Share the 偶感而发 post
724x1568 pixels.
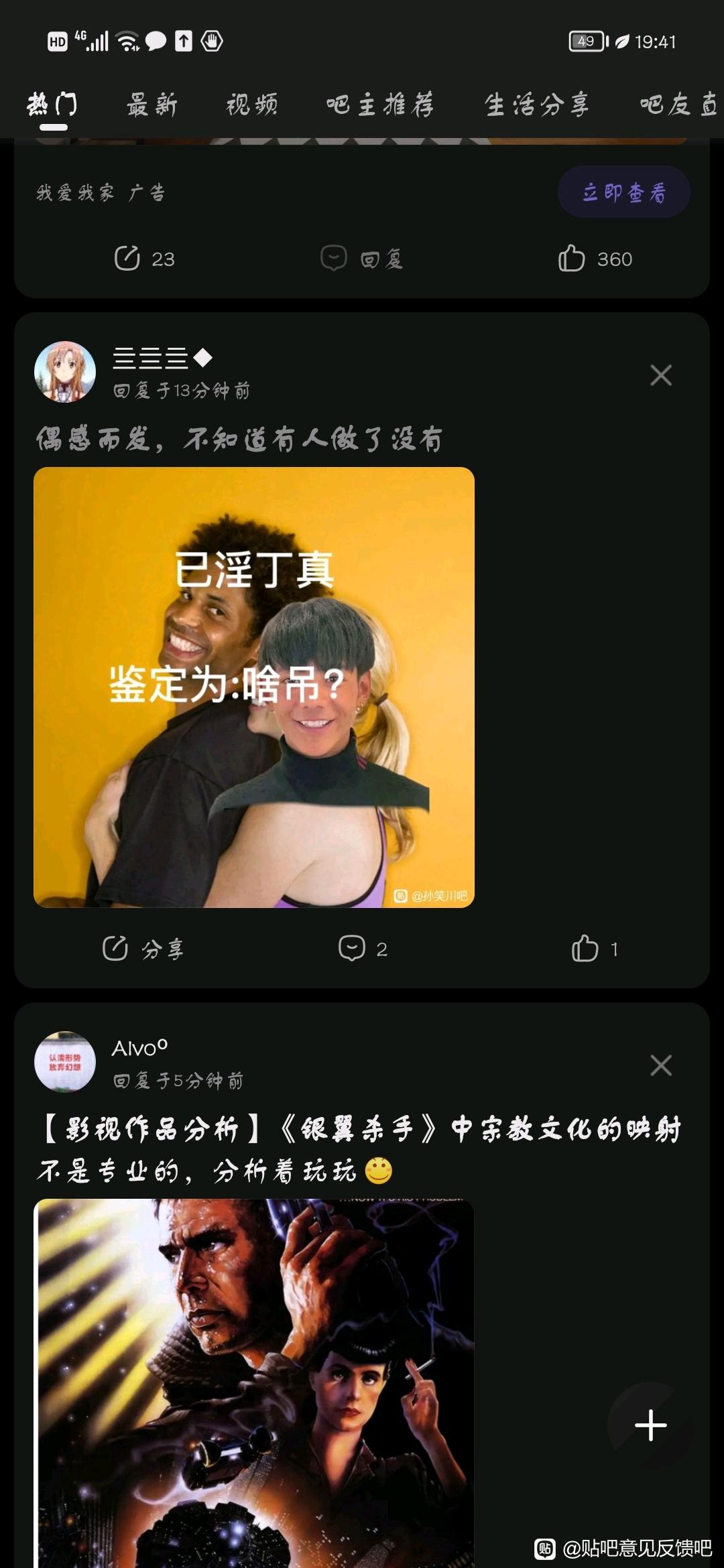point(143,949)
